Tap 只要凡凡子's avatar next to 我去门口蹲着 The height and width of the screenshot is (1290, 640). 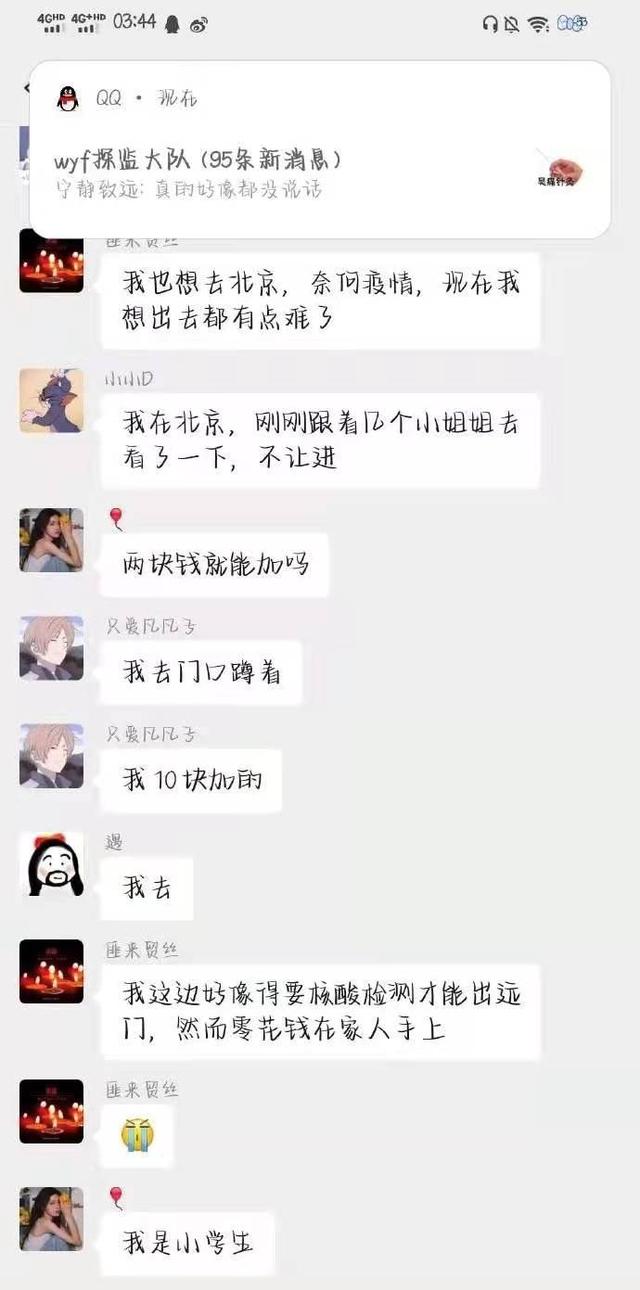click(51, 648)
